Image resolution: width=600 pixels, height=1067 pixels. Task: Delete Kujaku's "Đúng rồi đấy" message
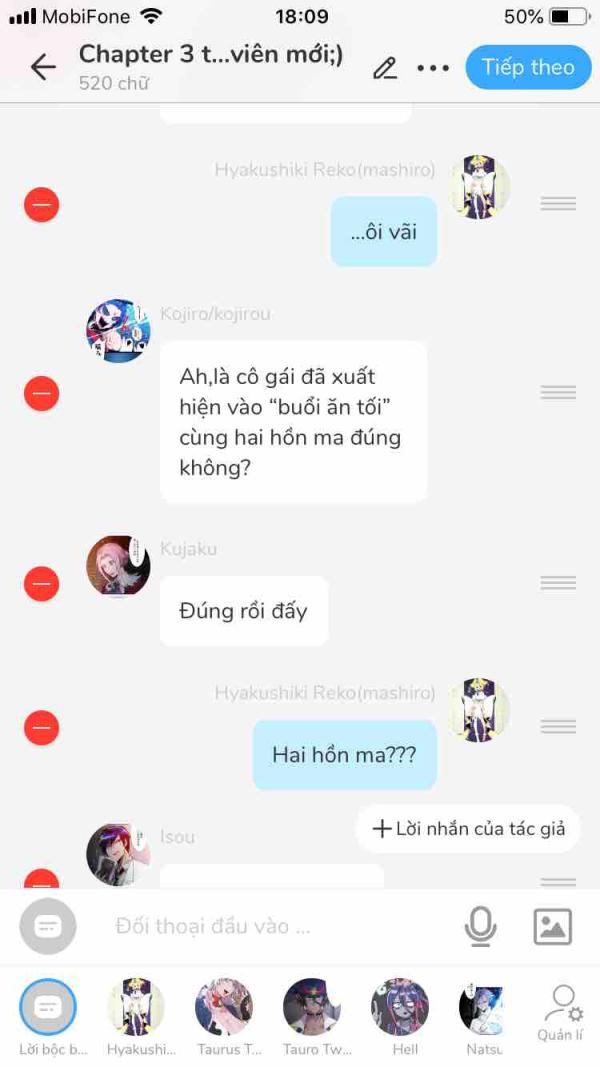click(41, 583)
